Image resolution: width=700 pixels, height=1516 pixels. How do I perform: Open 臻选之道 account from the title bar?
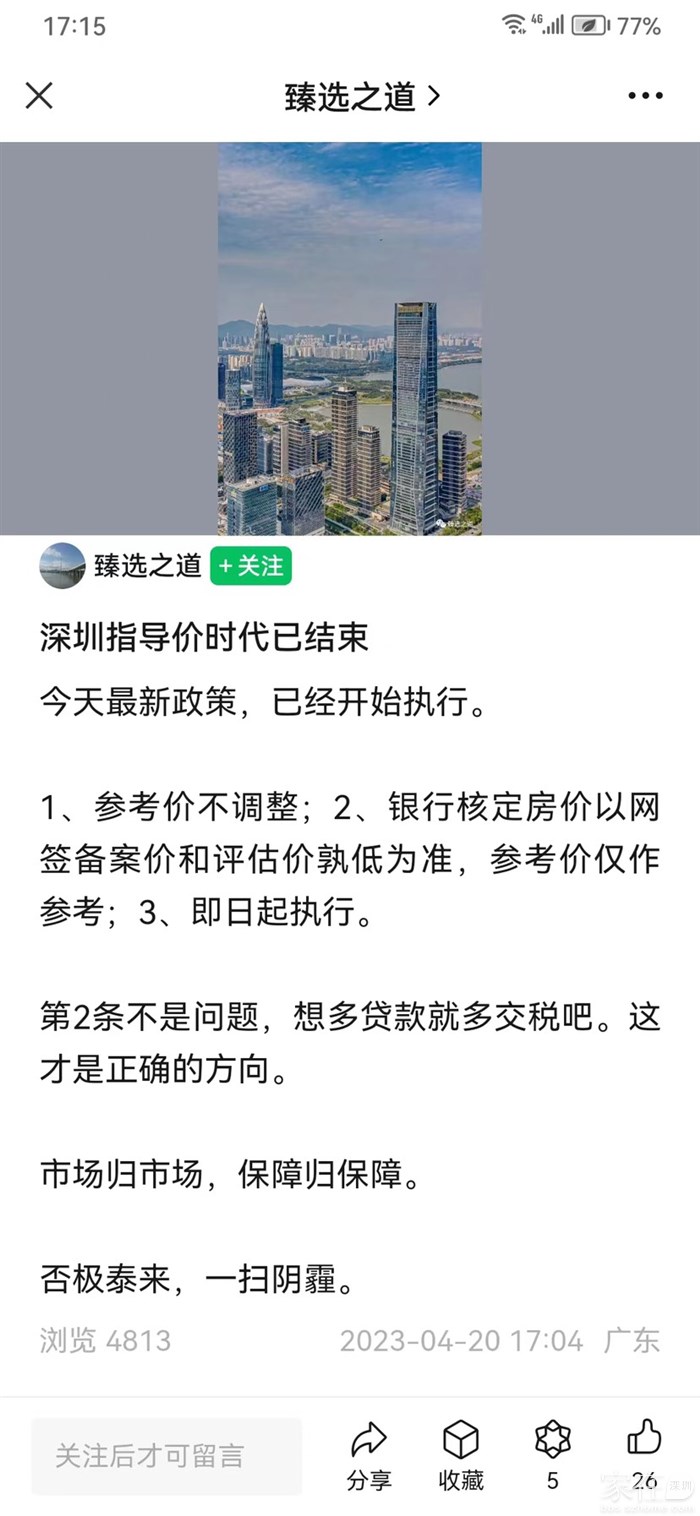(361, 96)
